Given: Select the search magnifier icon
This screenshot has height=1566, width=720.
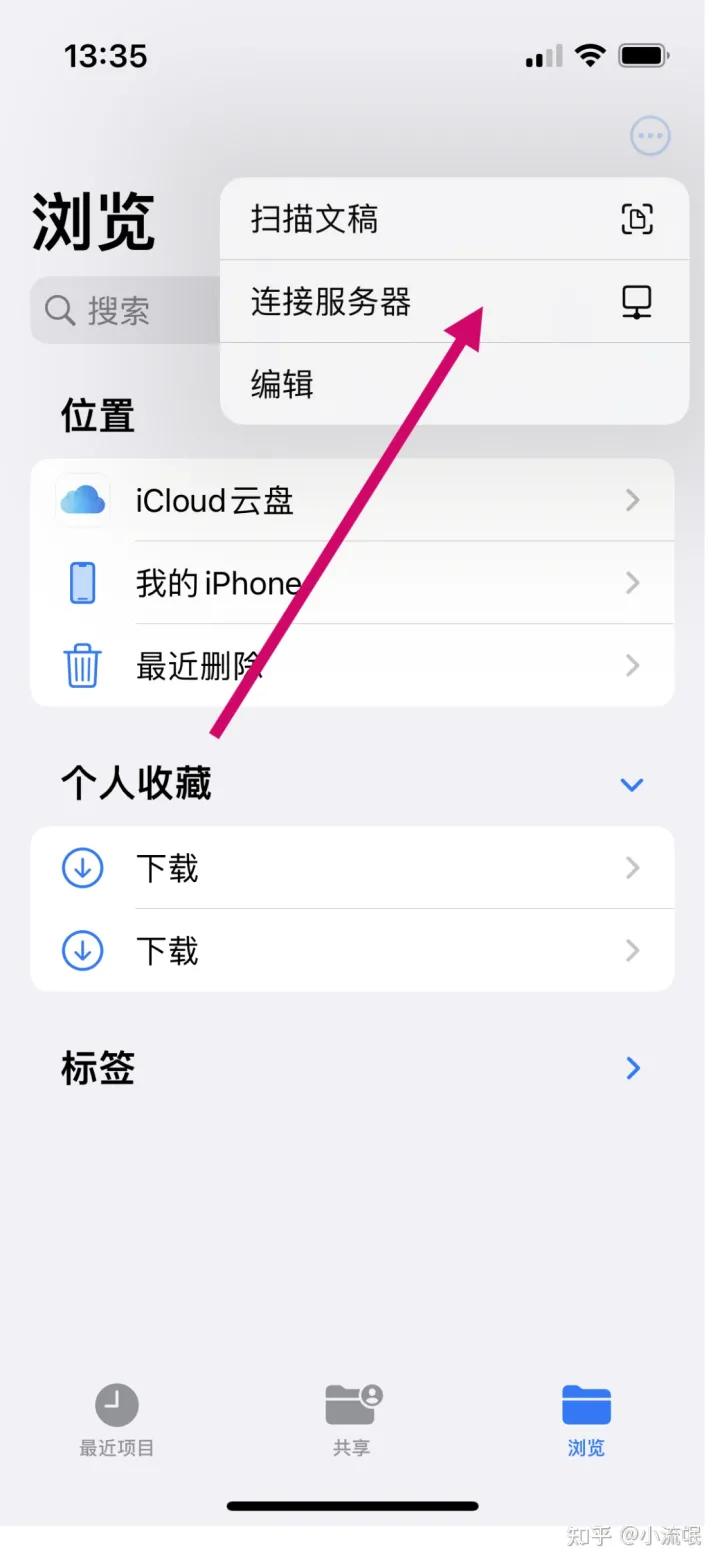Looking at the screenshot, I should [x=59, y=310].
